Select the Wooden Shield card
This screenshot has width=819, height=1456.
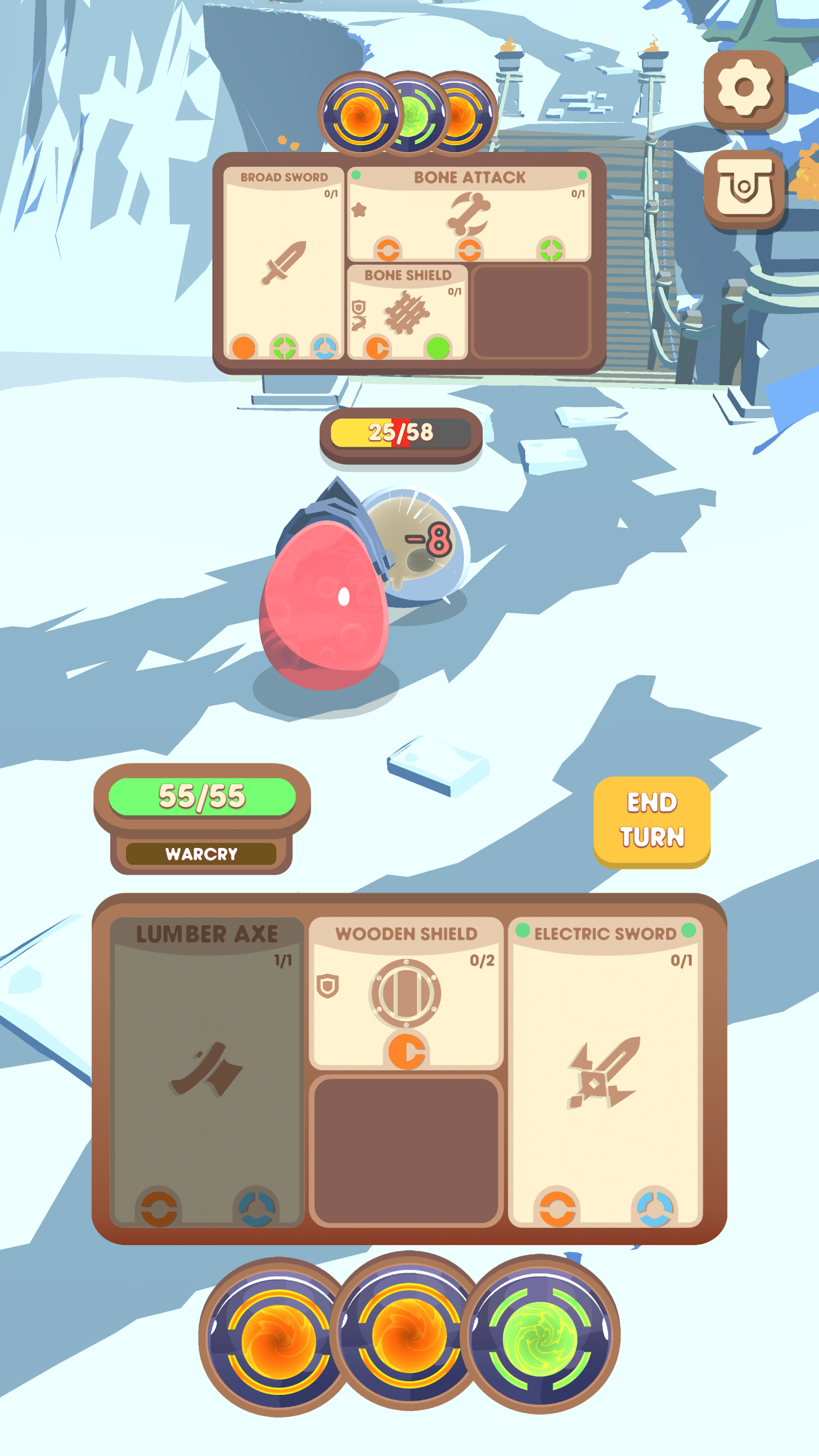click(x=406, y=993)
